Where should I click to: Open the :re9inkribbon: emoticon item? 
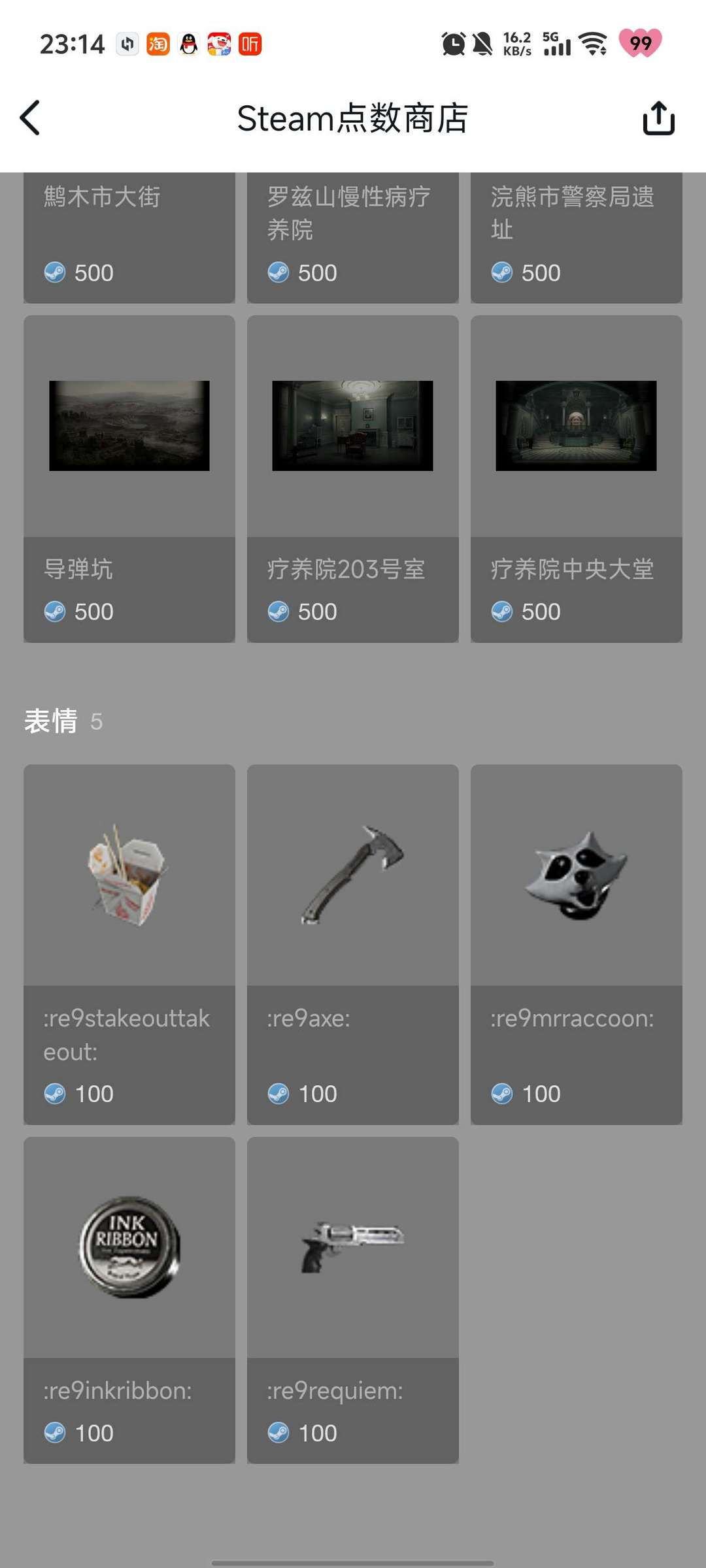129,1299
